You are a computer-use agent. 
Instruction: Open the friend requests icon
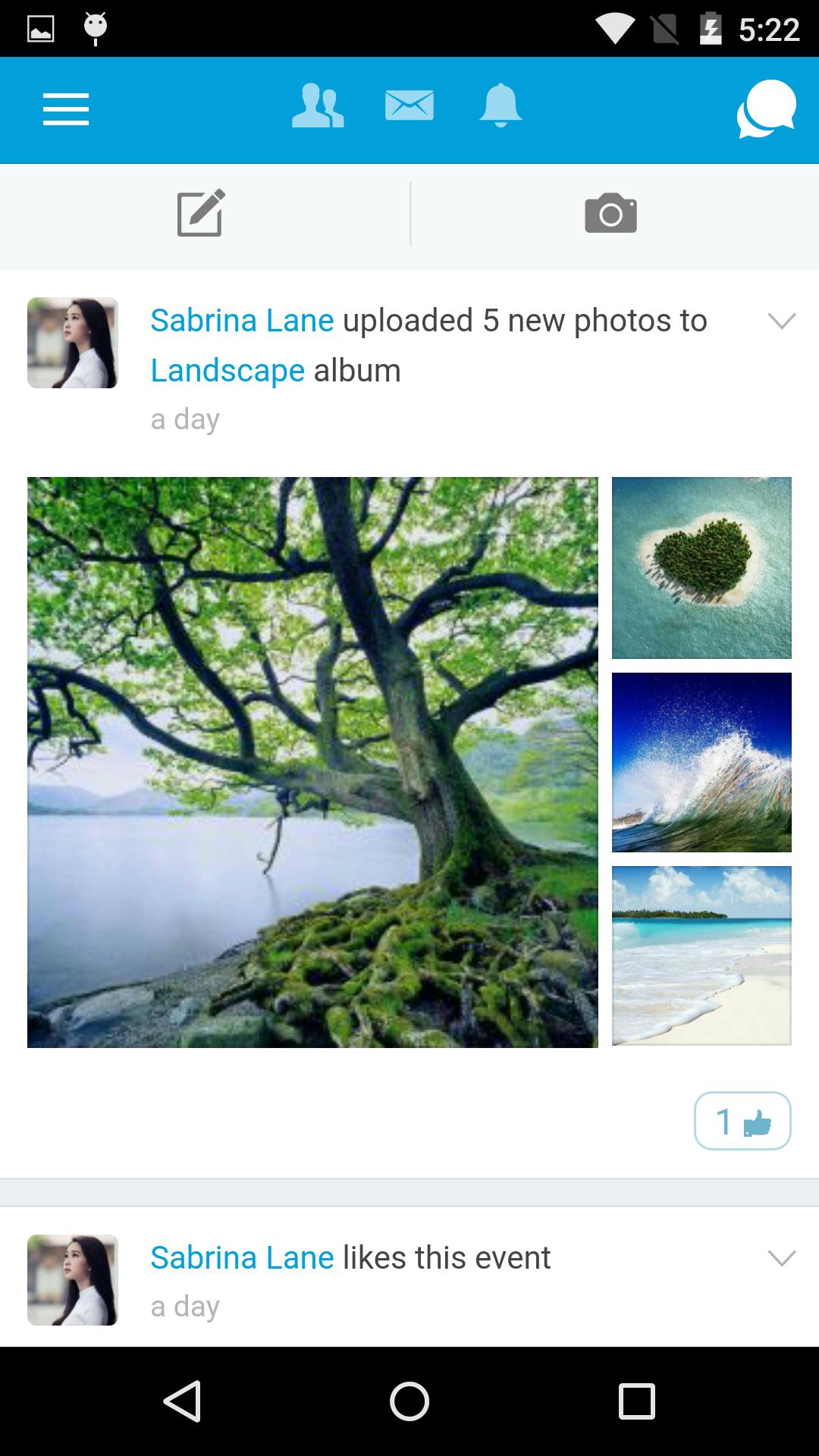point(318,106)
